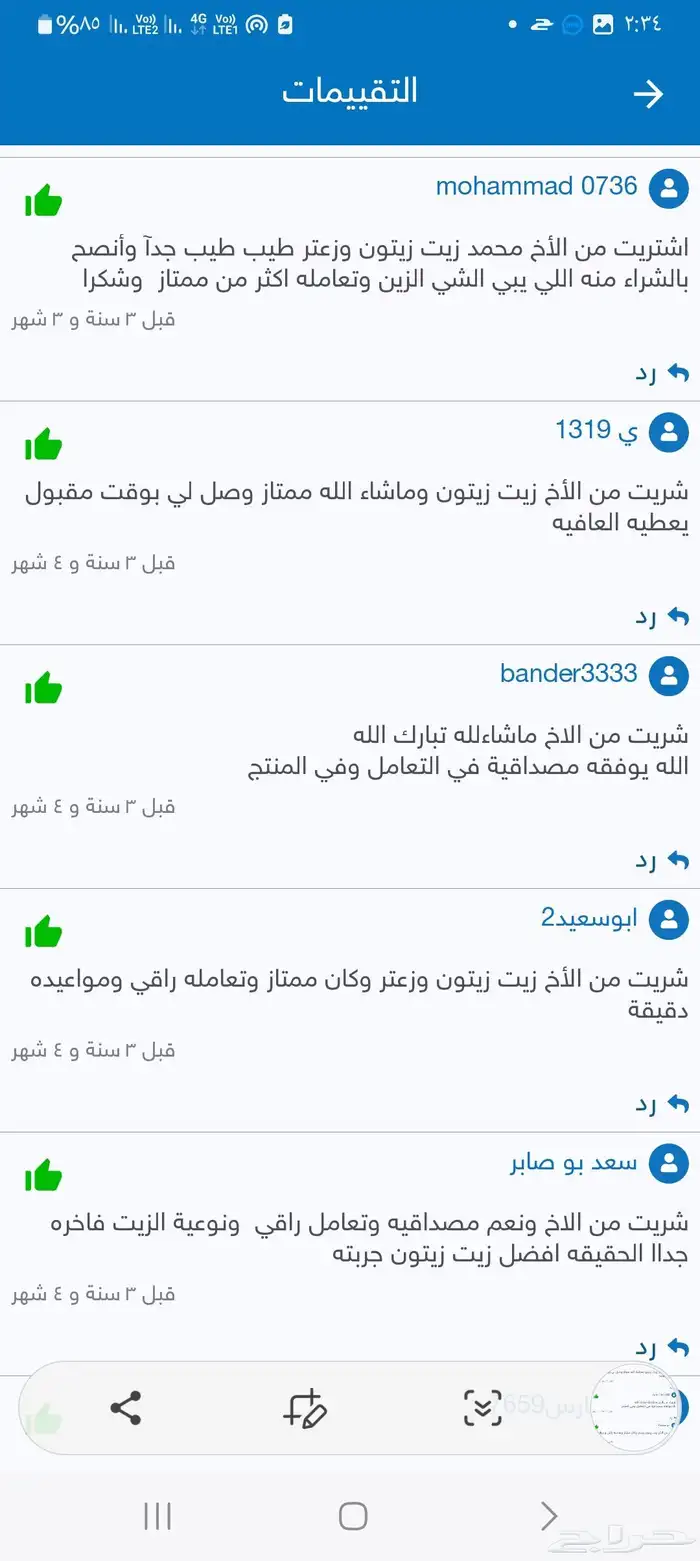Reply to ابوسعيد2's review
The width and height of the screenshot is (700, 1561).
(662, 1104)
